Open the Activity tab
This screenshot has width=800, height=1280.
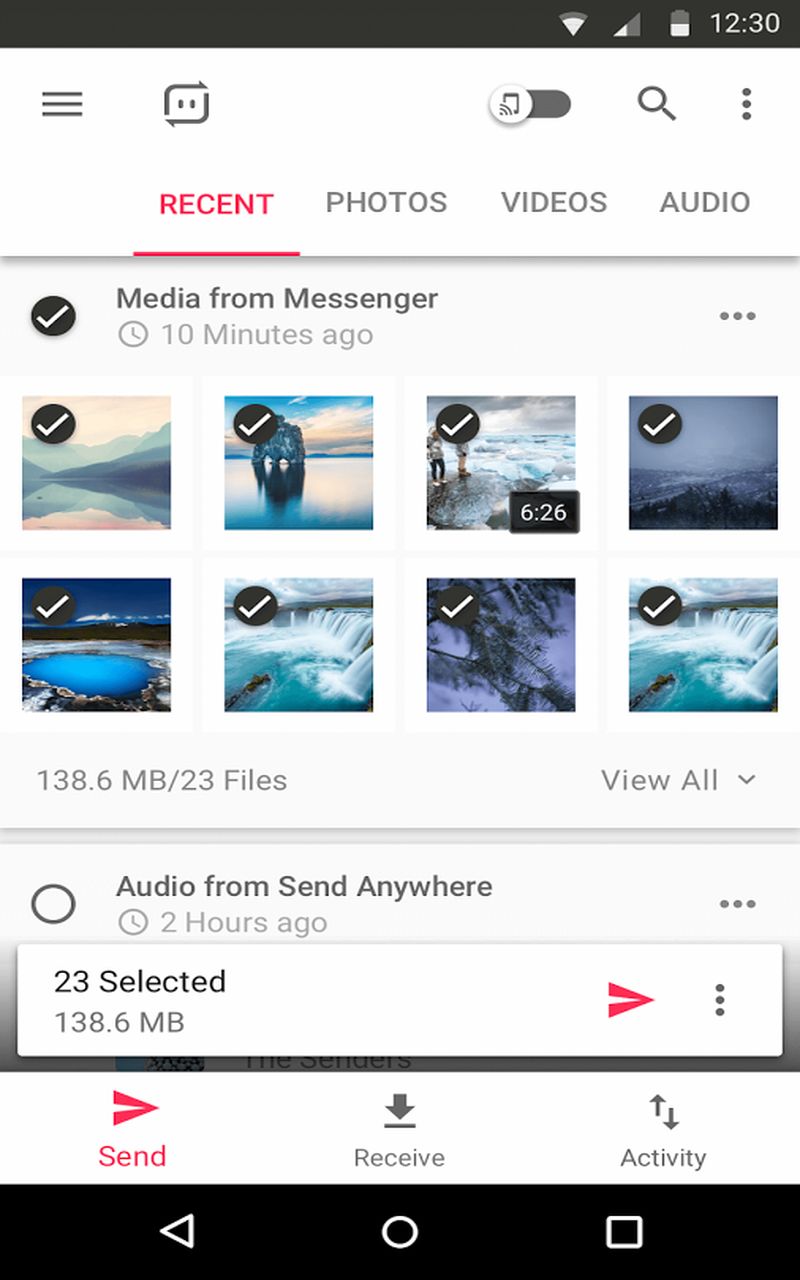point(663,1130)
